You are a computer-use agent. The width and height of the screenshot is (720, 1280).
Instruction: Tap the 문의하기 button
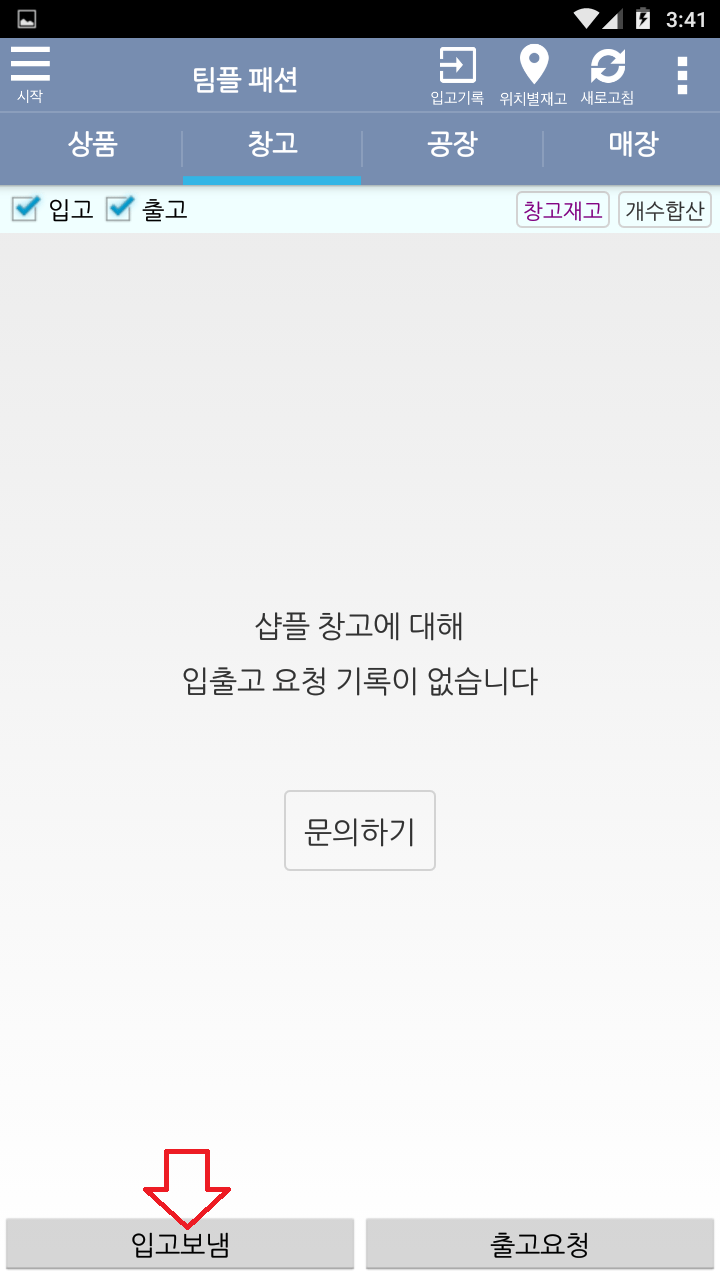click(360, 831)
